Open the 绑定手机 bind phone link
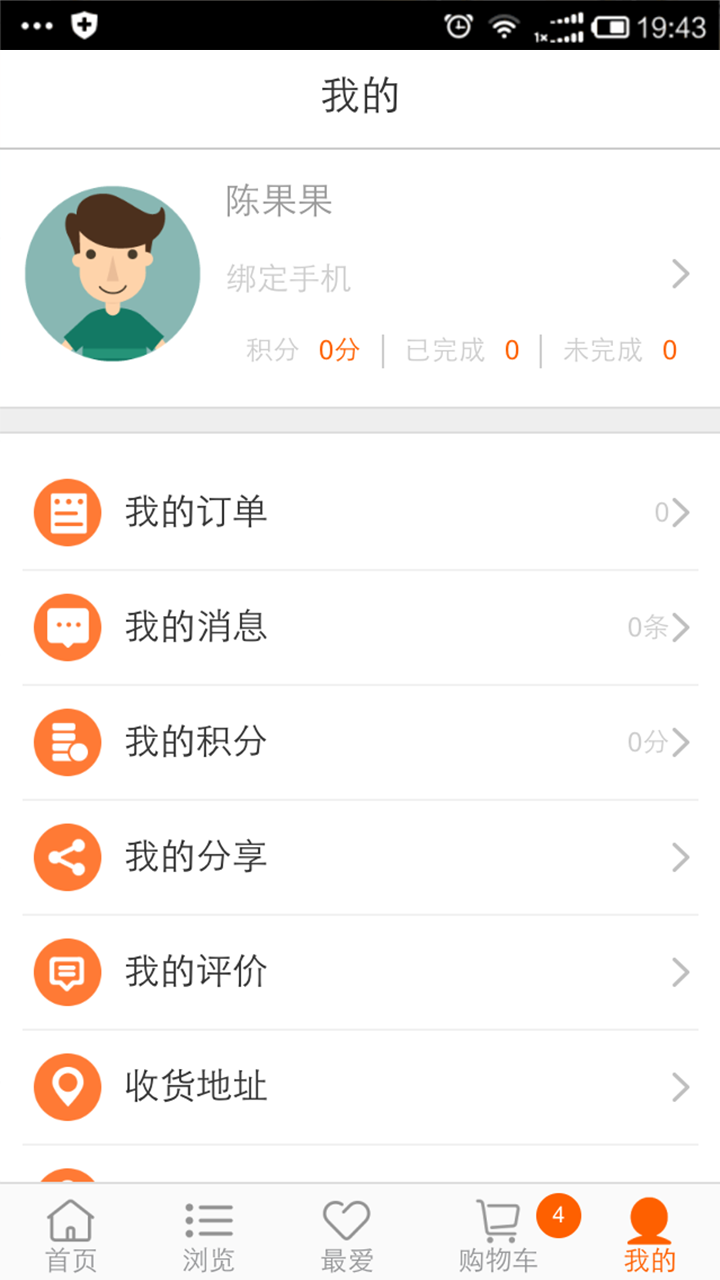The width and height of the screenshot is (720, 1280). 289,278
